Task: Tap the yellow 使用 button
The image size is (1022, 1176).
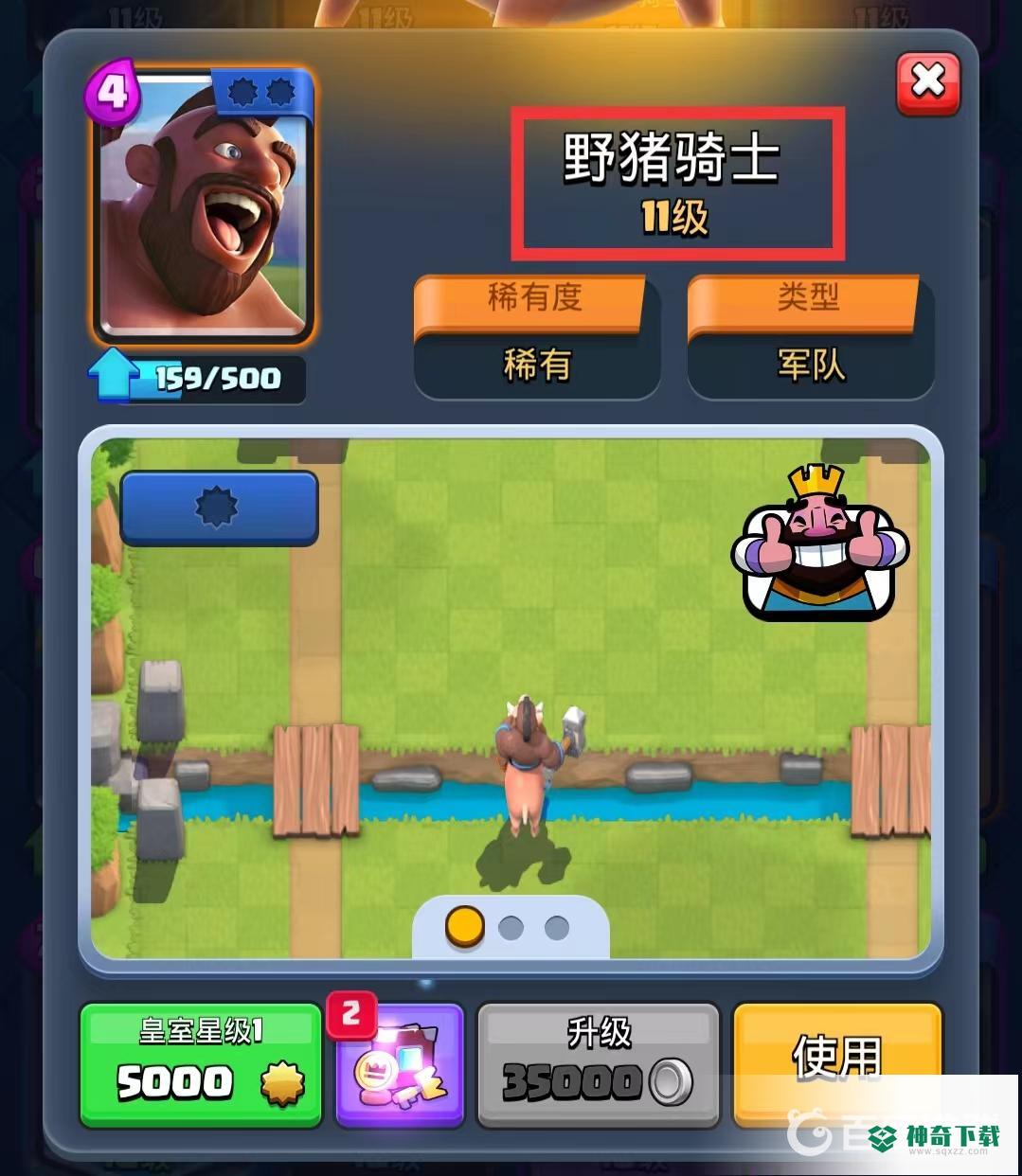Action: click(837, 1059)
